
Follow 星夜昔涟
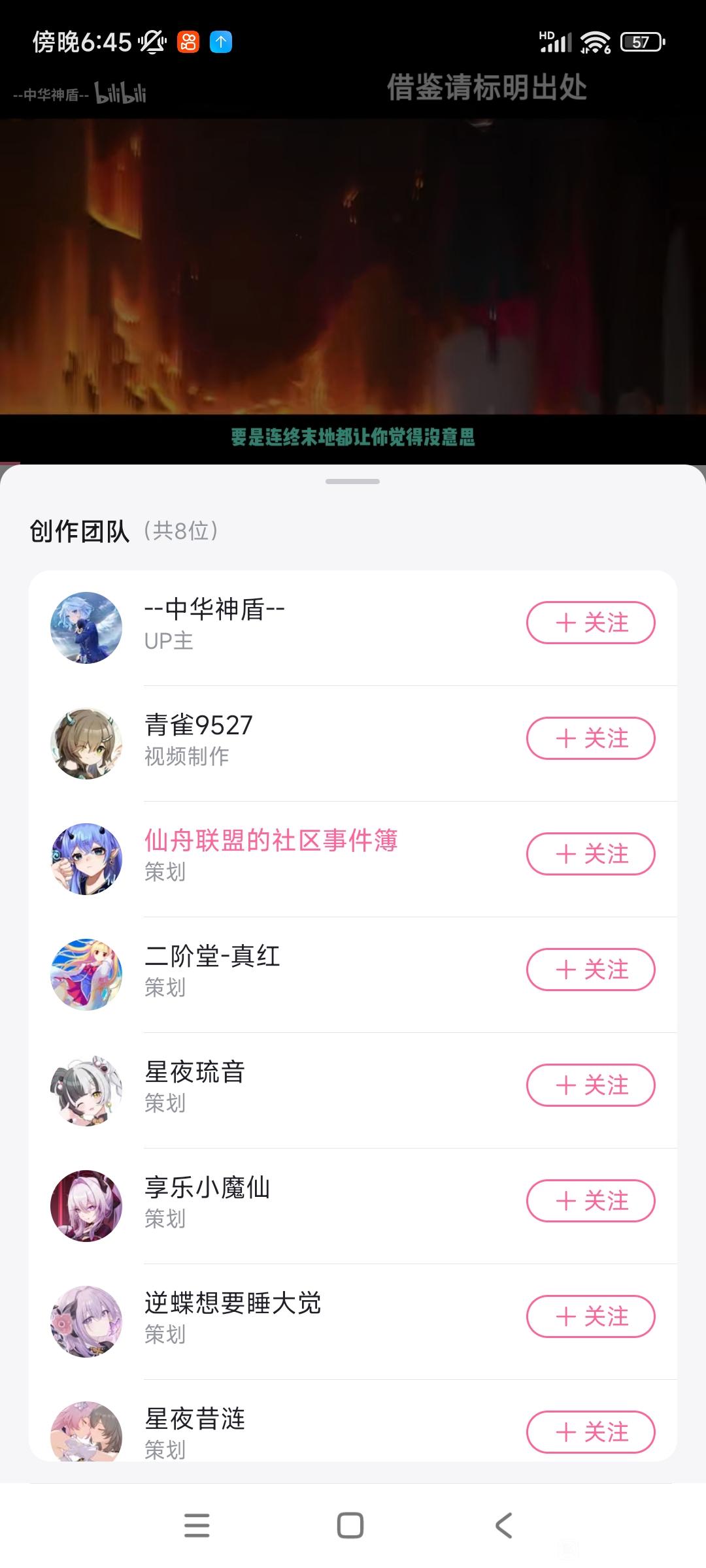pos(590,1432)
